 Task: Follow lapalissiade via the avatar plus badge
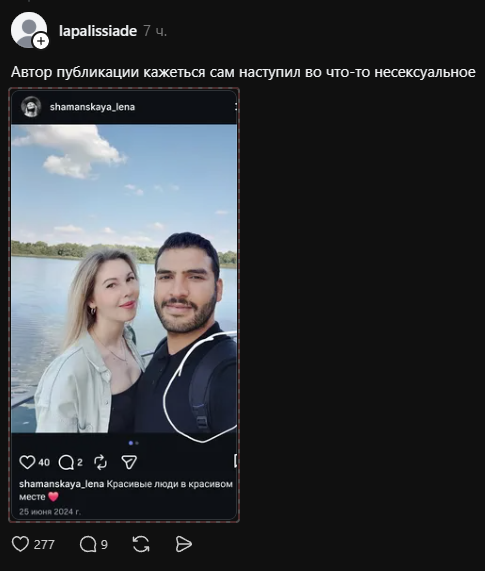point(41,41)
